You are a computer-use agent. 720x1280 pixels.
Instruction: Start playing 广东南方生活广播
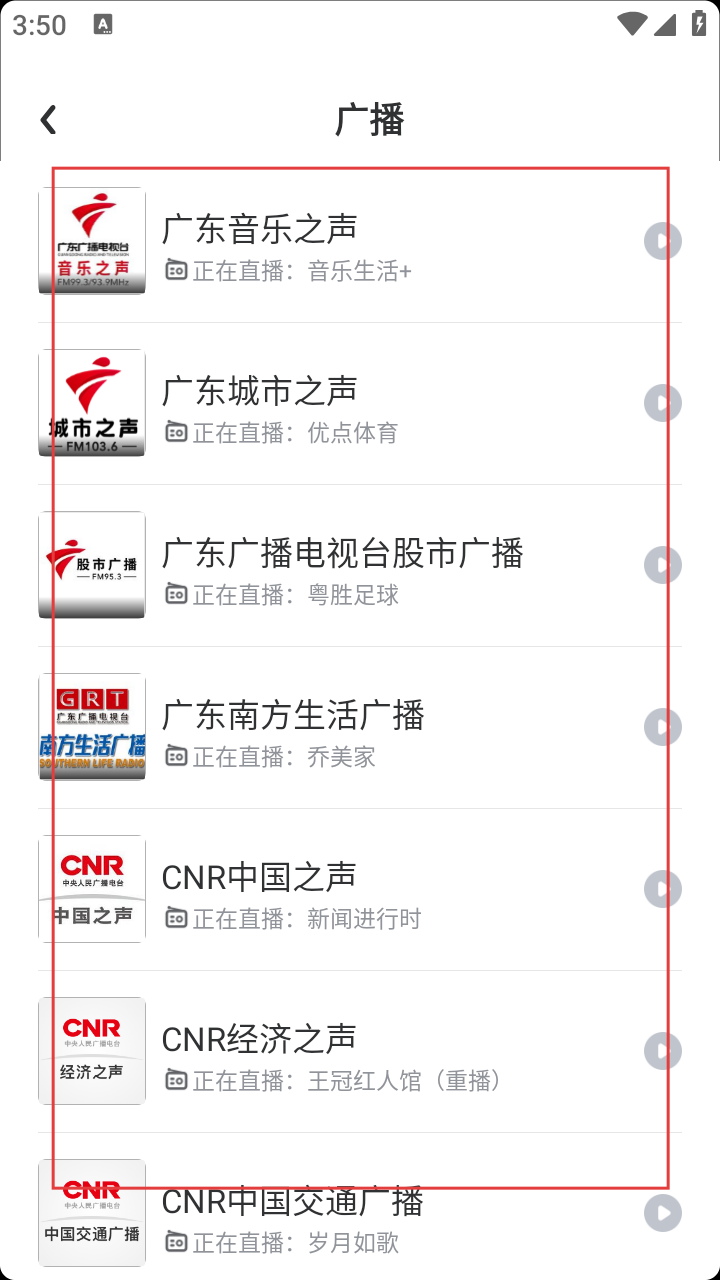tap(662, 727)
